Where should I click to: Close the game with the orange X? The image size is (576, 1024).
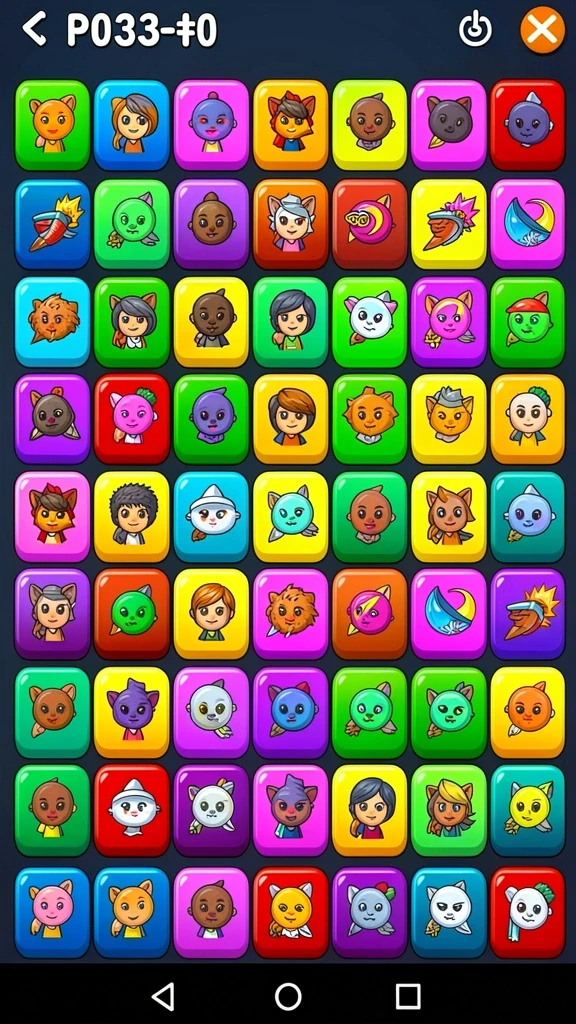pos(542,29)
